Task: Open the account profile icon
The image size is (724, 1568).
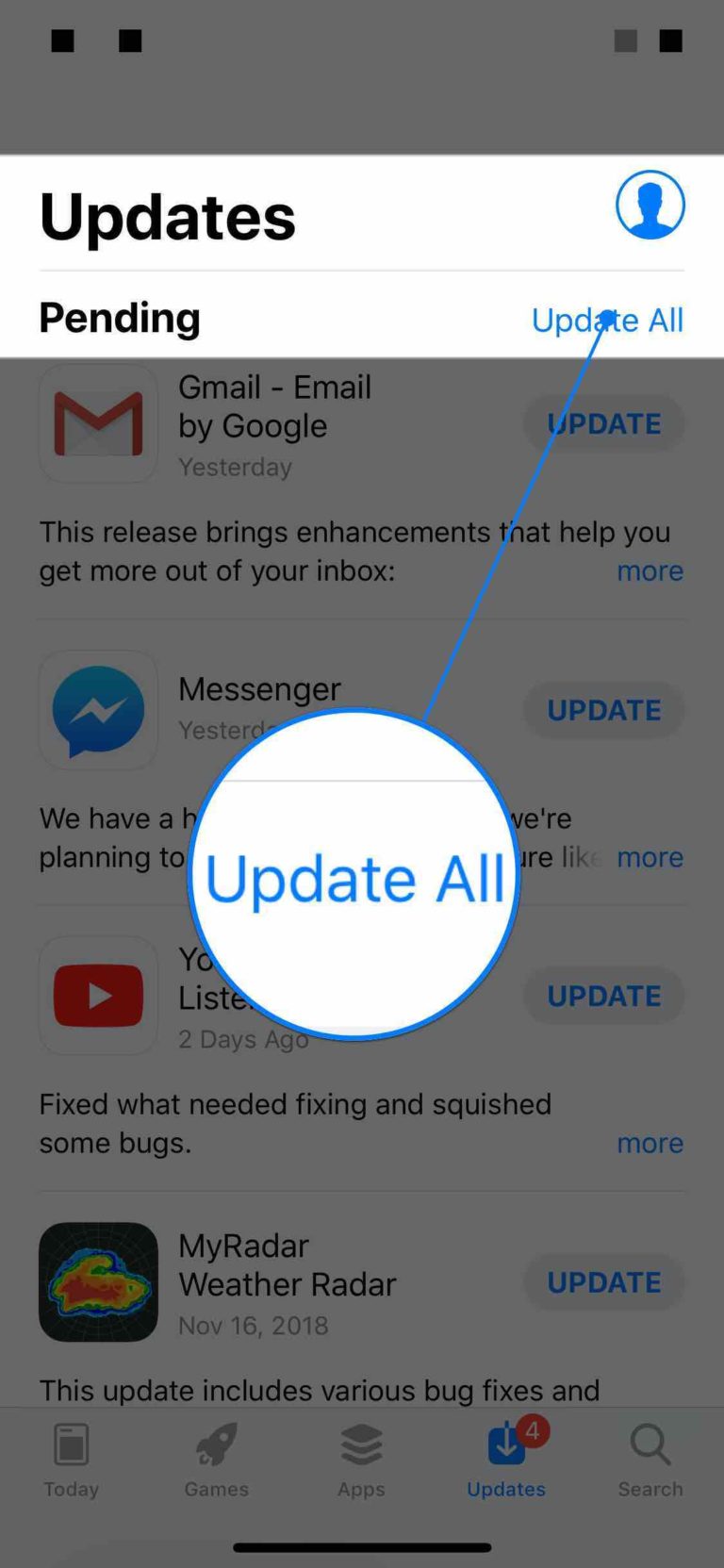Action: pyautogui.click(x=650, y=205)
